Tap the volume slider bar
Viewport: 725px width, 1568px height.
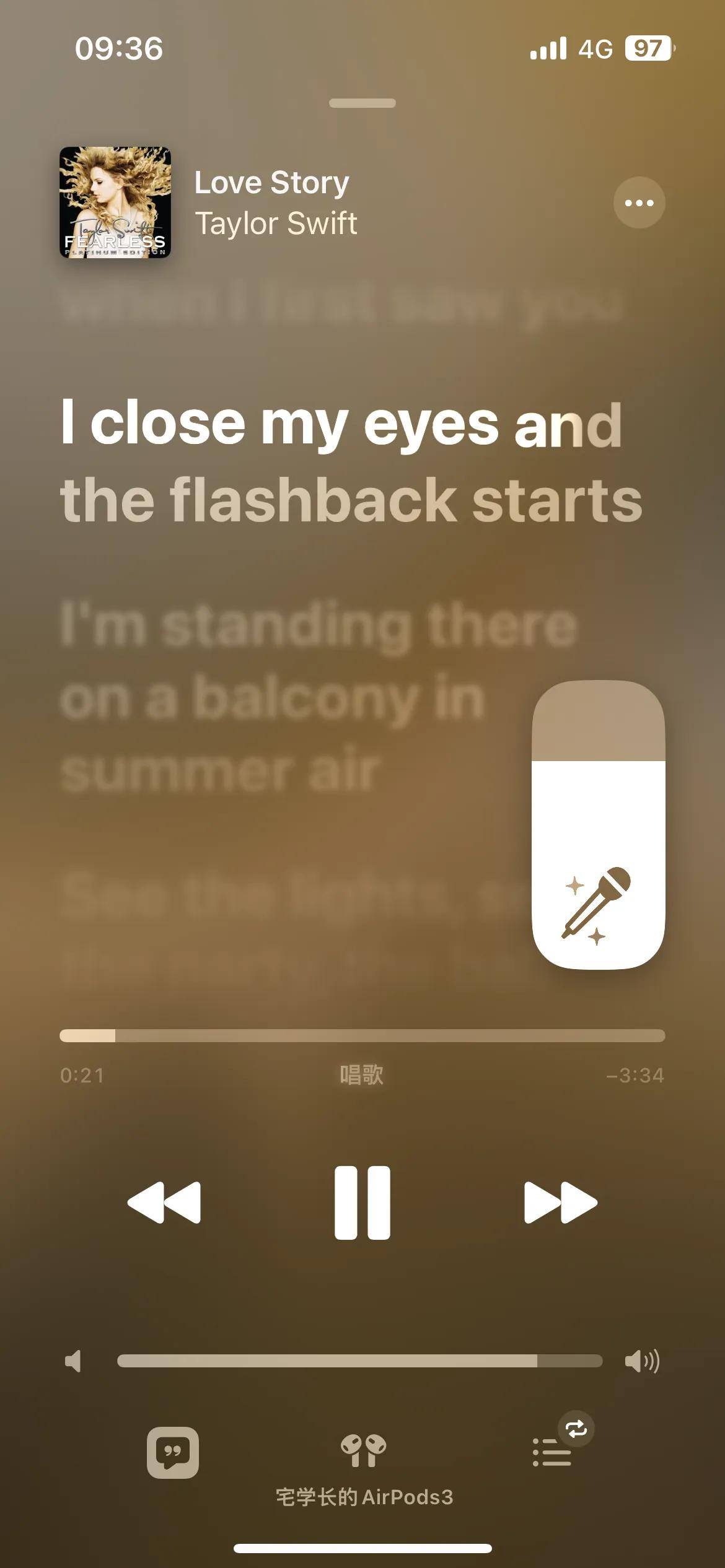[359, 1361]
